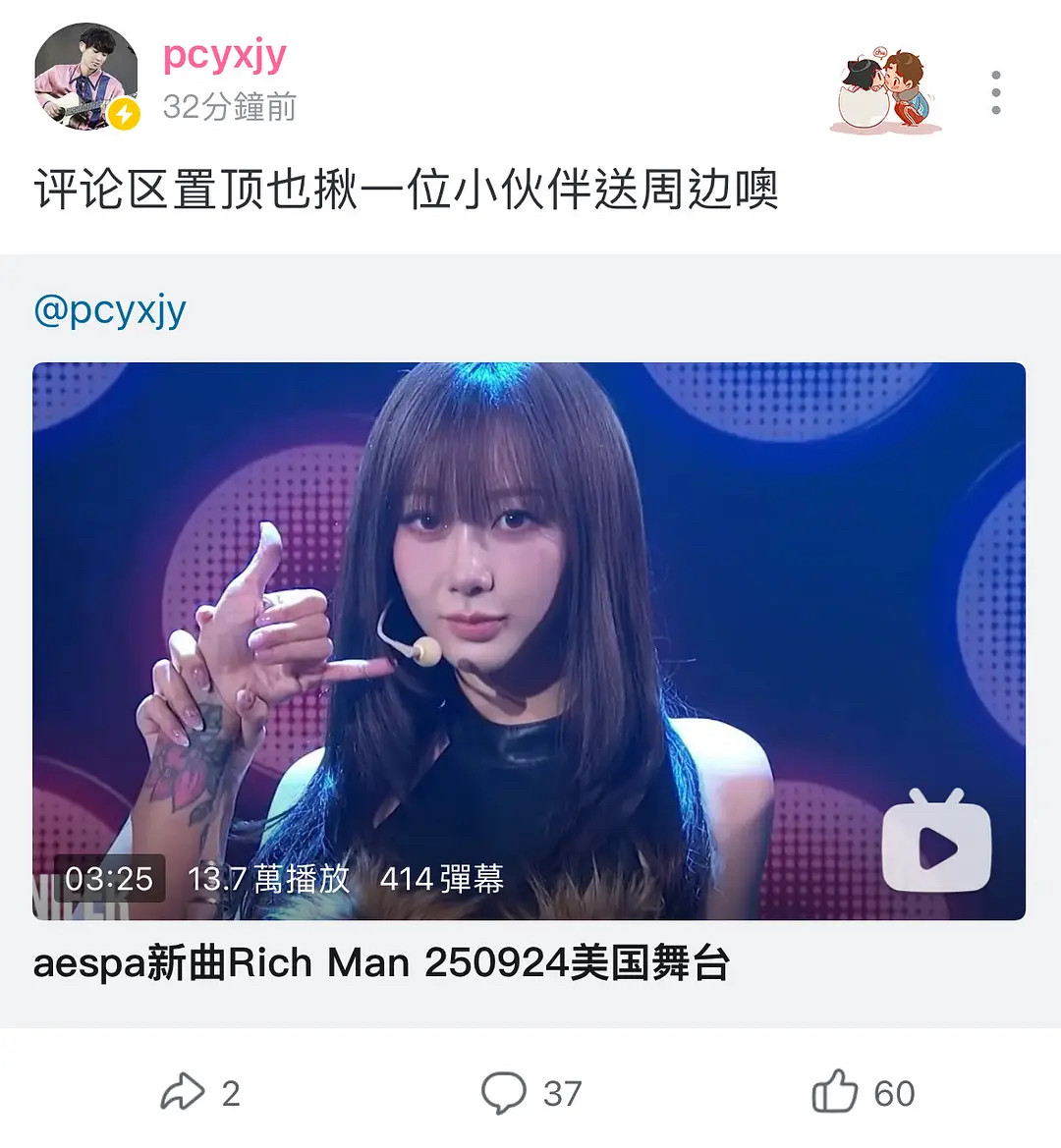Like this post

click(863, 1092)
